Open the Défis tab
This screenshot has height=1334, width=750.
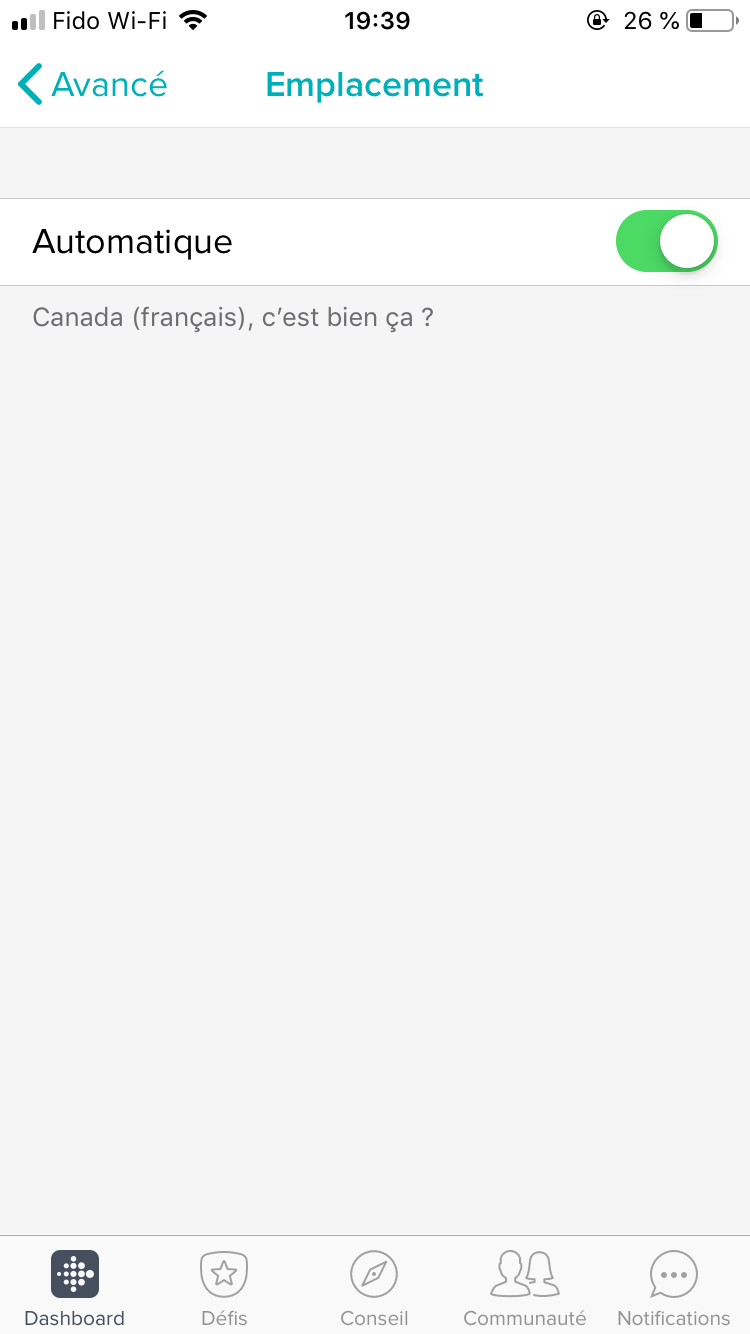224,1288
